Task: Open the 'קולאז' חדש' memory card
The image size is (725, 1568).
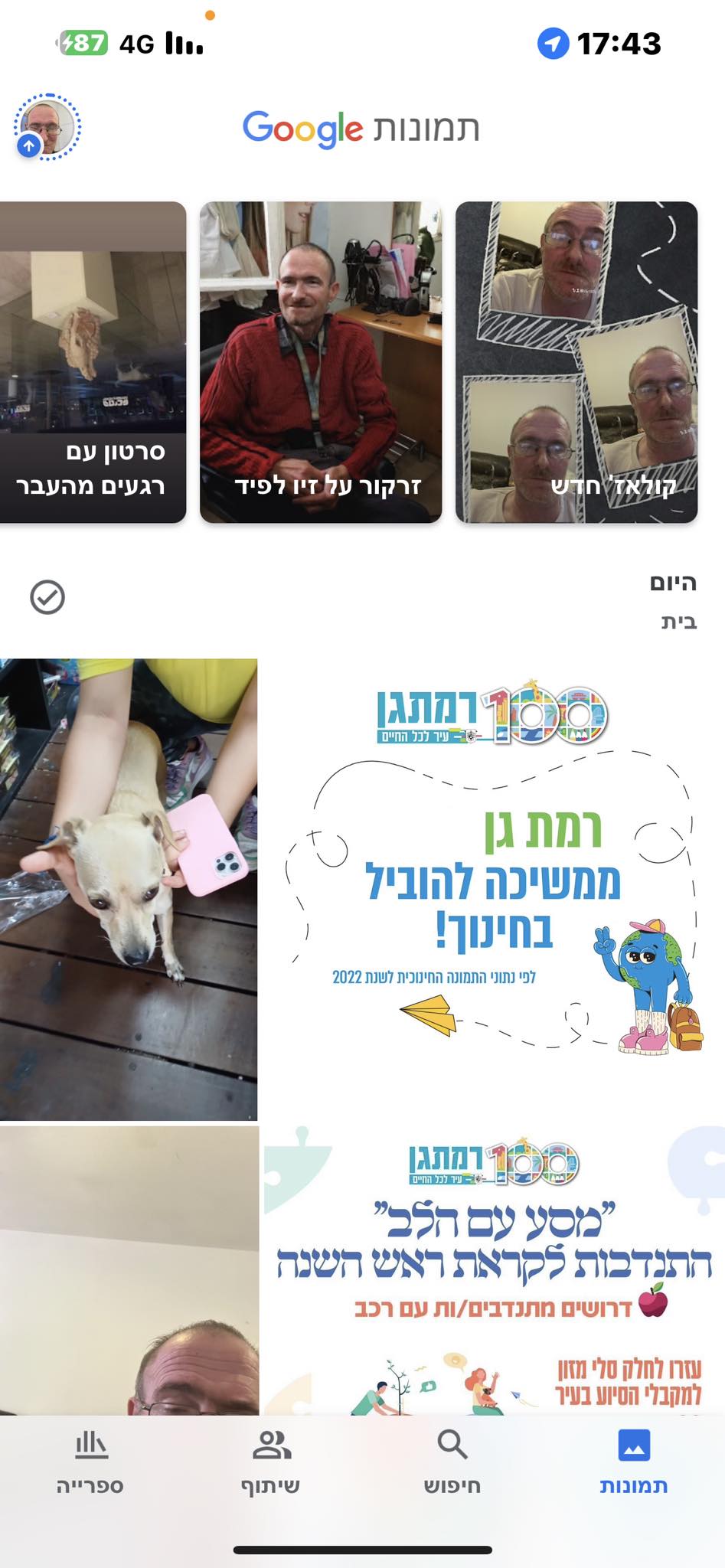Action: tap(576, 362)
